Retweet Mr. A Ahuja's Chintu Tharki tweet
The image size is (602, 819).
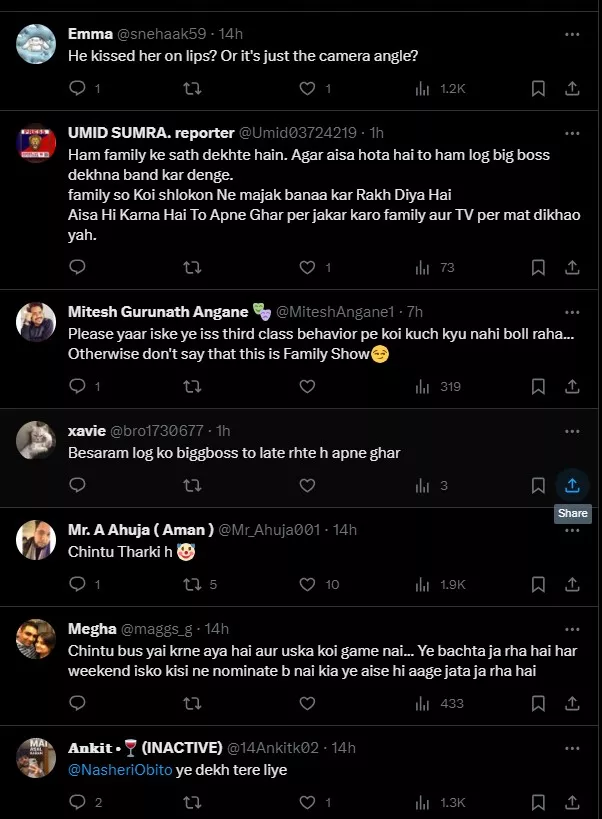coord(193,584)
